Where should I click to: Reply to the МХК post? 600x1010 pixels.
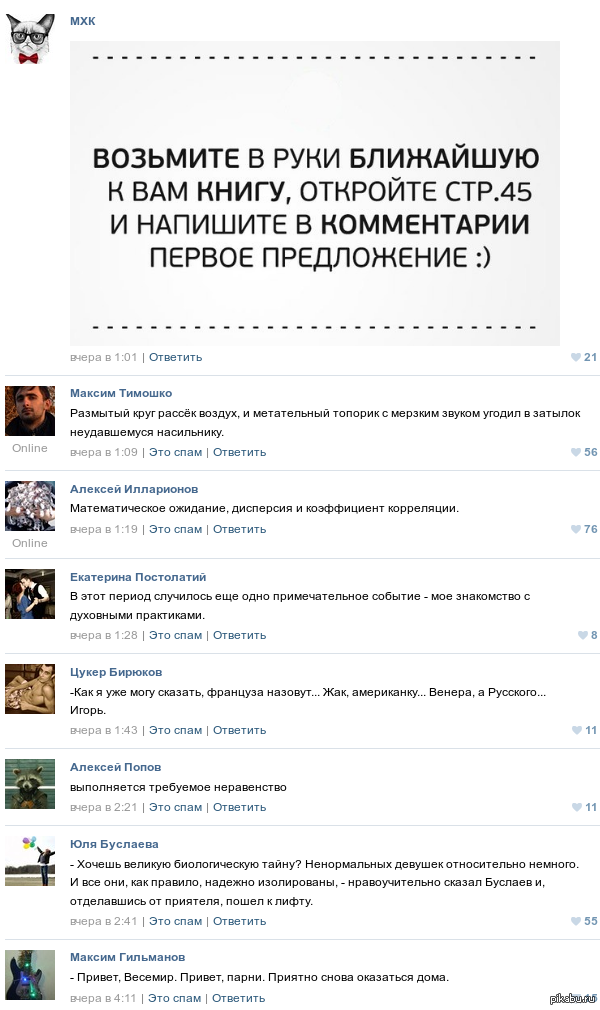(x=175, y=357)
